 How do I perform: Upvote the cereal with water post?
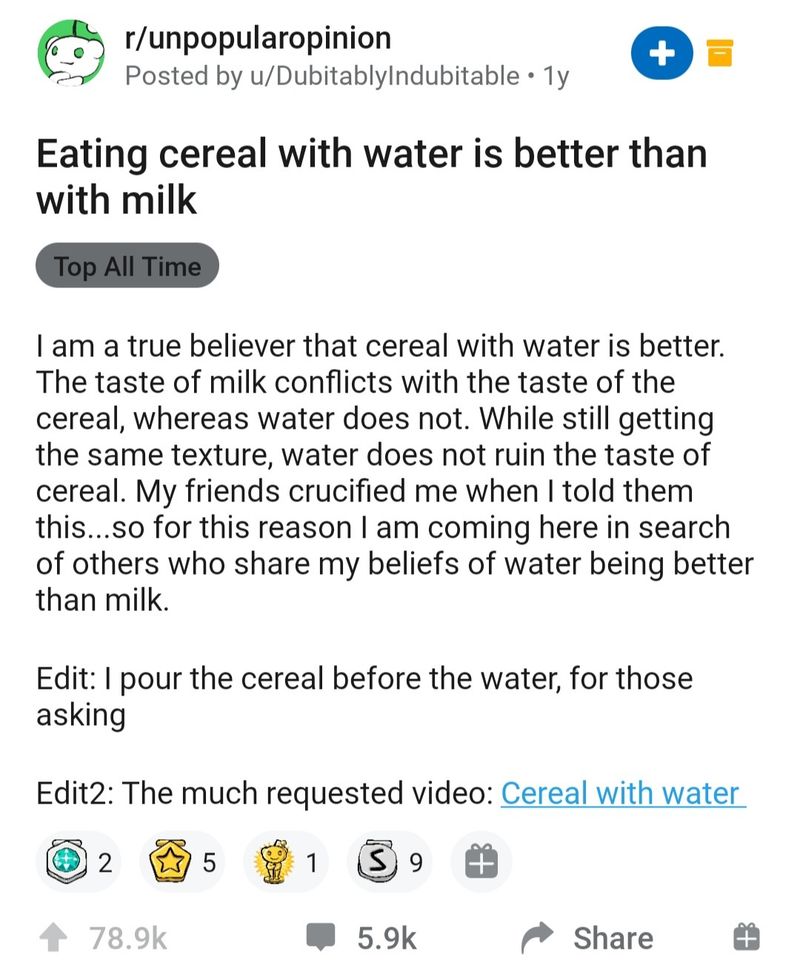53,937
